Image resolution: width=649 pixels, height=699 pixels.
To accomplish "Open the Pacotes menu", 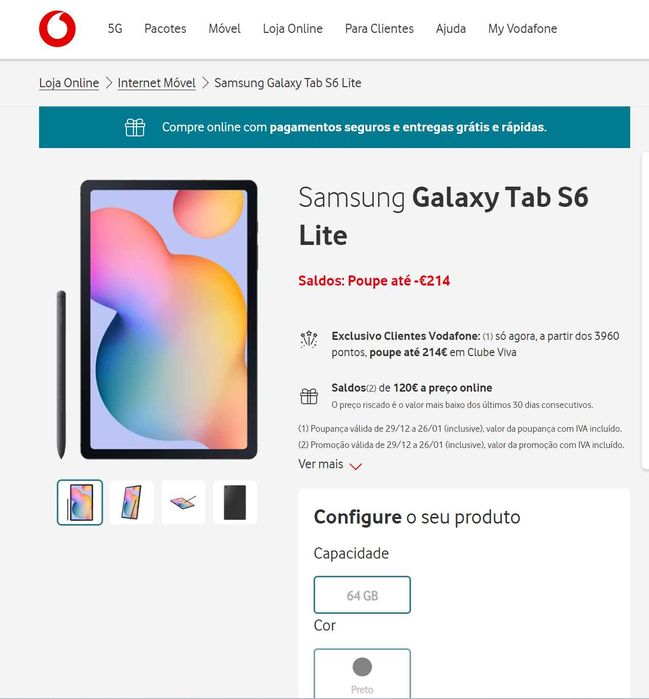I will [165, 29].
